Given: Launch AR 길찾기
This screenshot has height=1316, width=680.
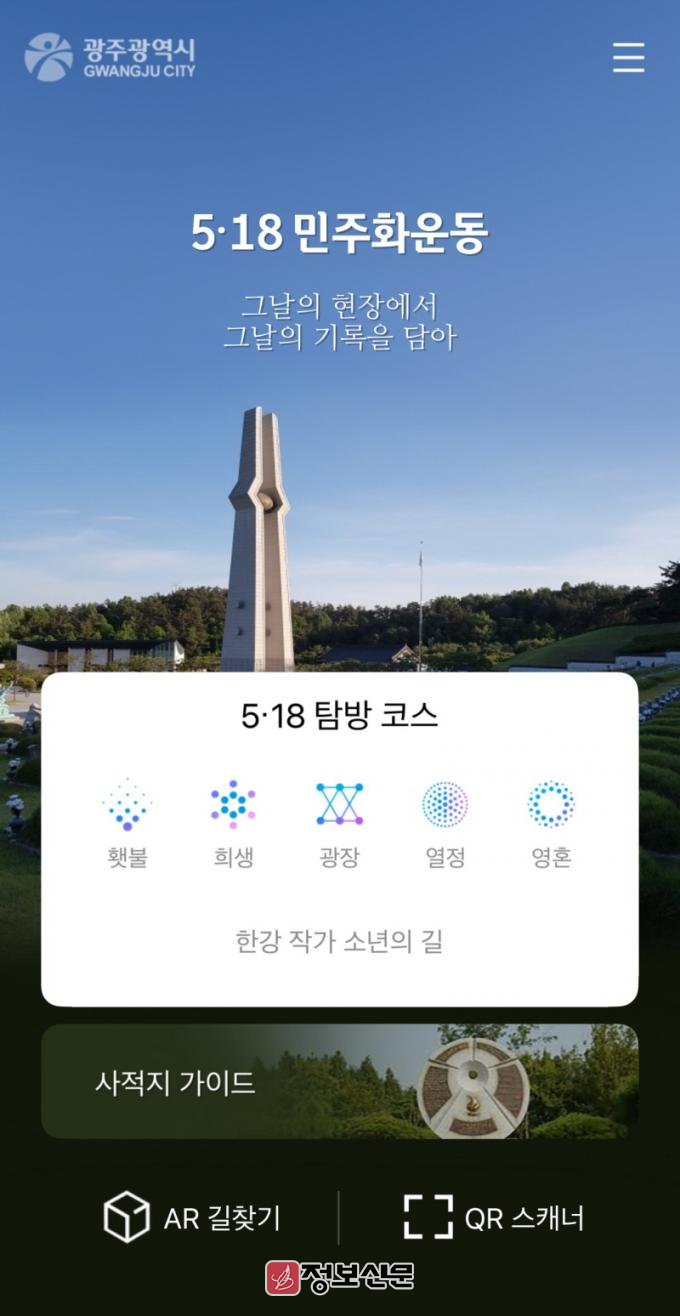Looking at the screenshot, I should 193,1218.
